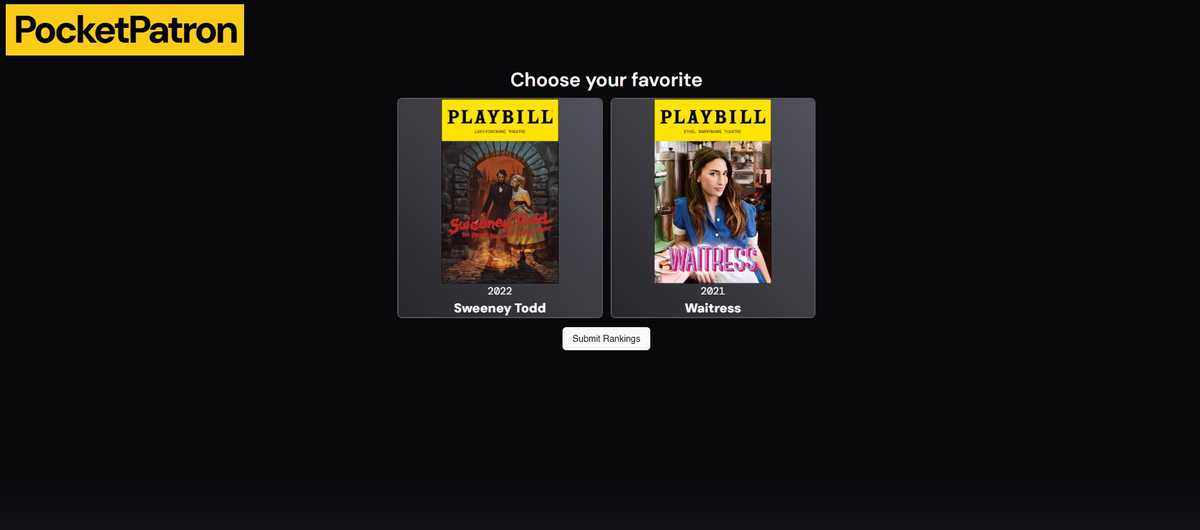Choose Sweeney Todd as your favorite
This screenshot has width=1200, height=530.
(499, 208)
